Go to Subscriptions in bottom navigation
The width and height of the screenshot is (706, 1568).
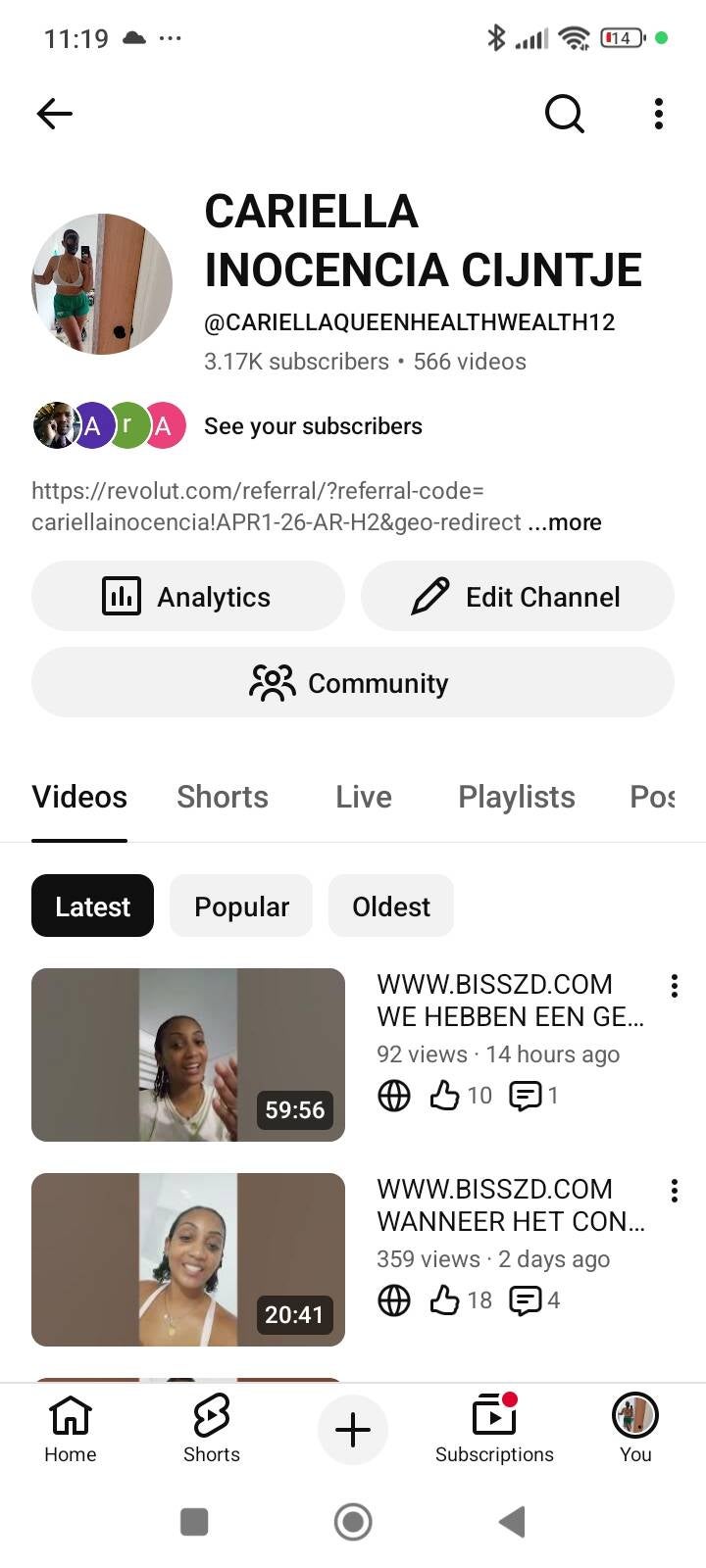coord(494,1430)
